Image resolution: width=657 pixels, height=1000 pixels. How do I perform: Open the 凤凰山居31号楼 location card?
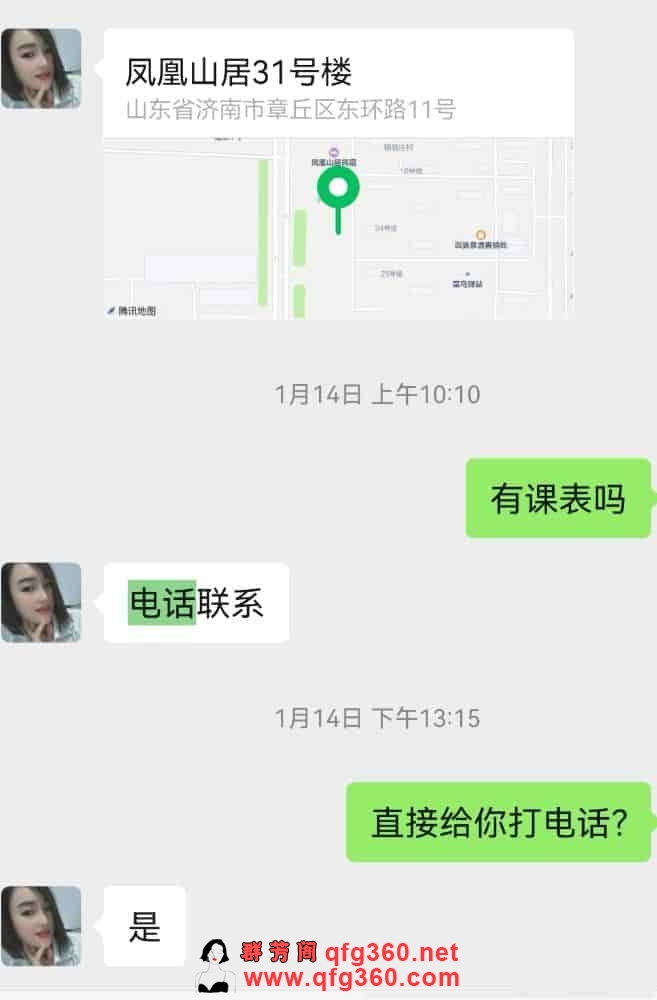[338, 175]
